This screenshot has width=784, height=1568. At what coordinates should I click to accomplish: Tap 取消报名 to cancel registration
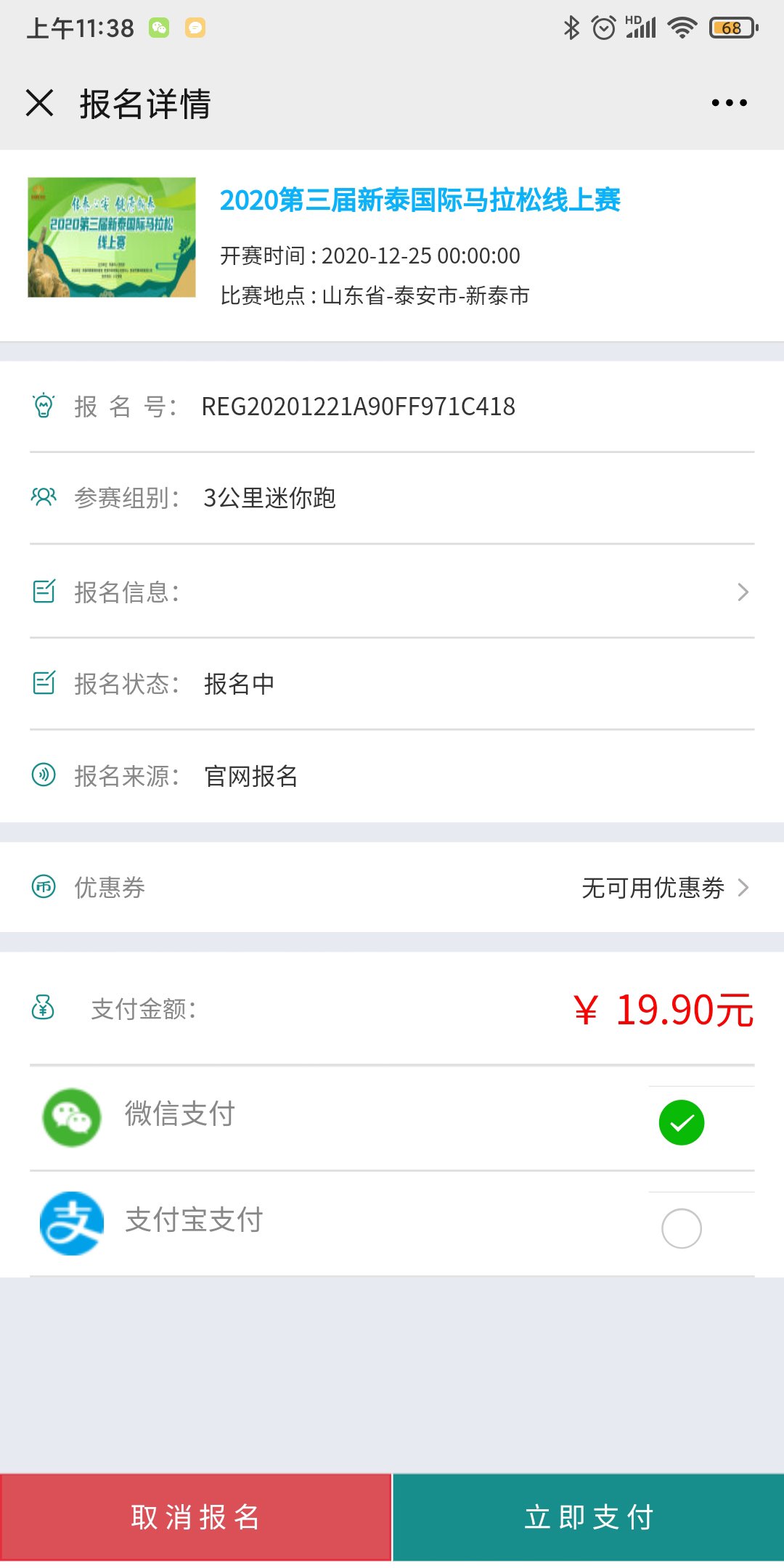(196, 1517)
